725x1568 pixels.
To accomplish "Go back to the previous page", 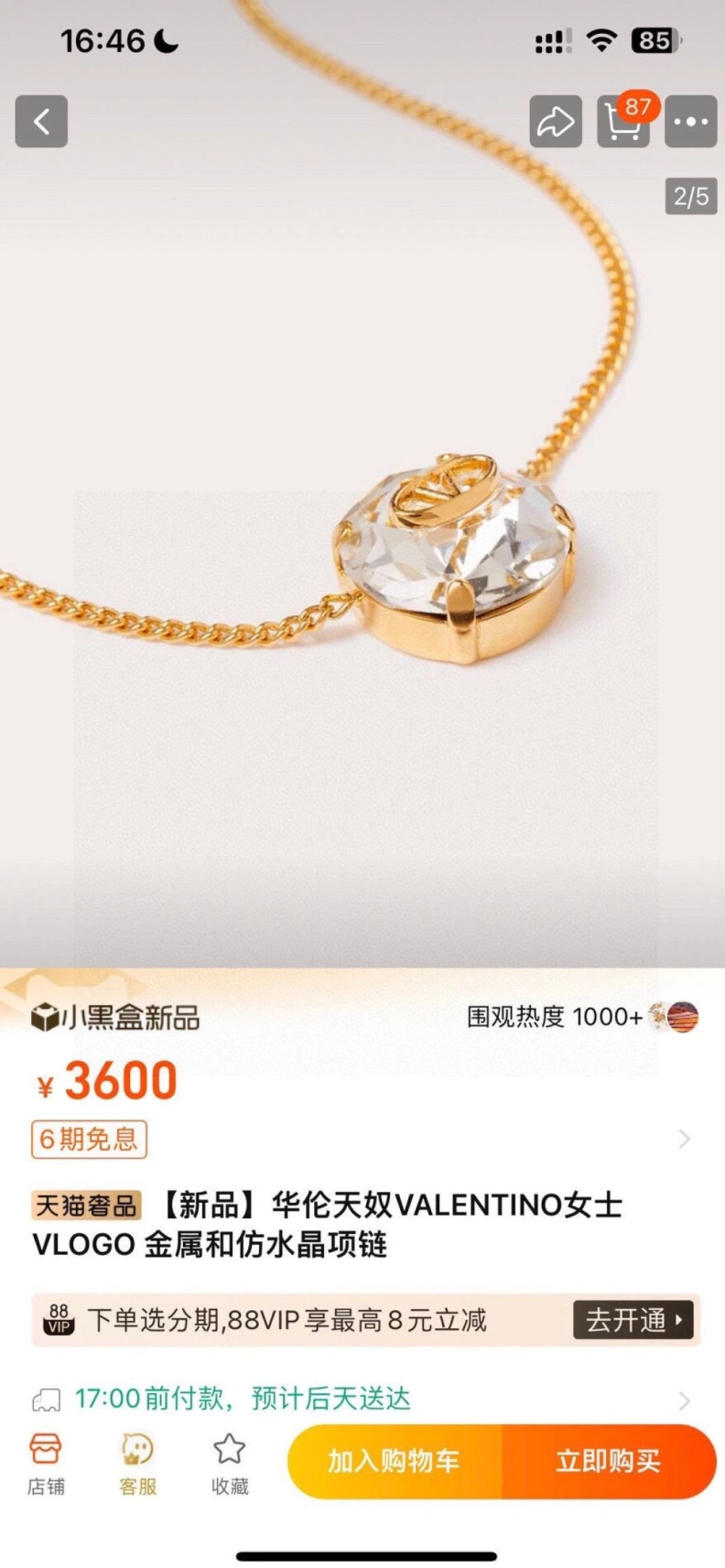I will pos(41,121).
